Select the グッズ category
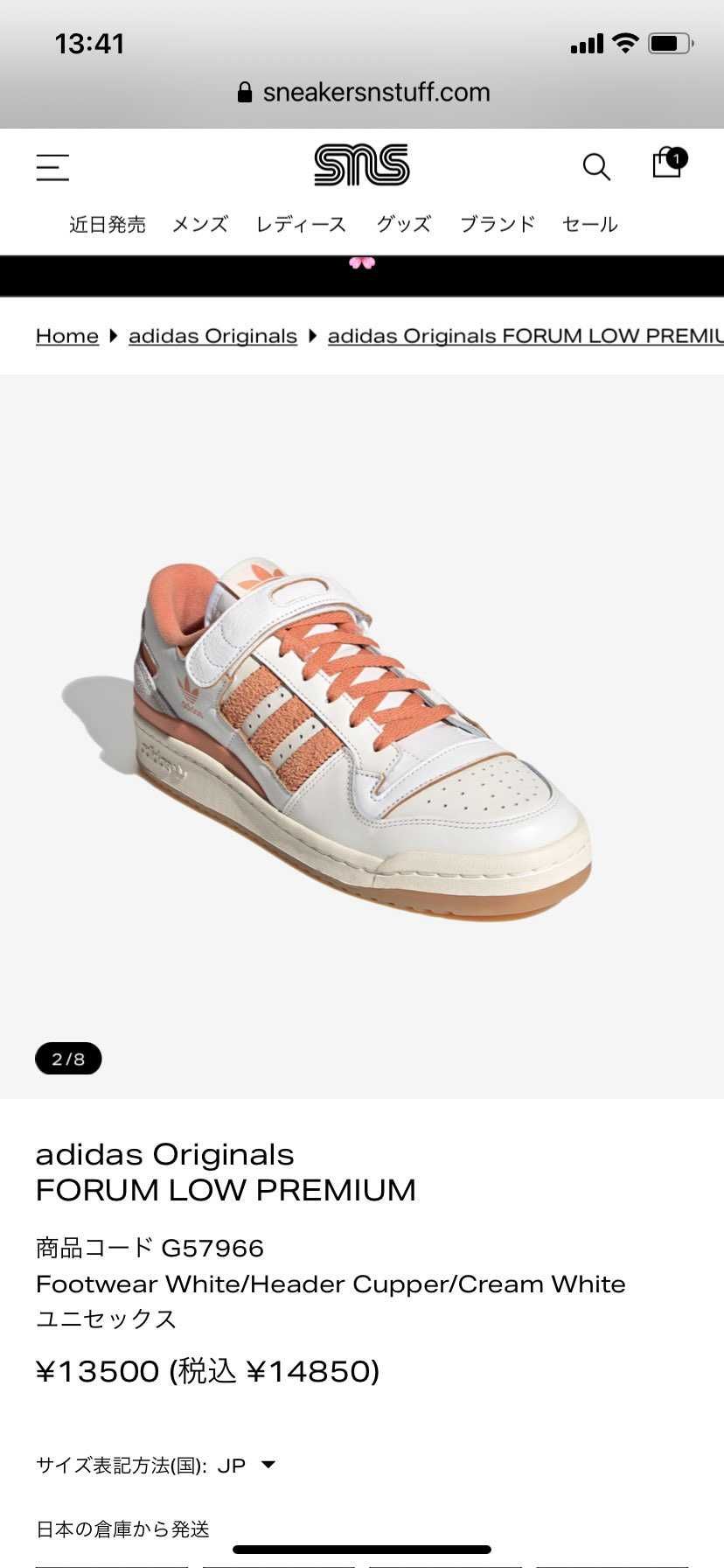724x1568 pixels. pyautogui.click(x=403, y=225)
